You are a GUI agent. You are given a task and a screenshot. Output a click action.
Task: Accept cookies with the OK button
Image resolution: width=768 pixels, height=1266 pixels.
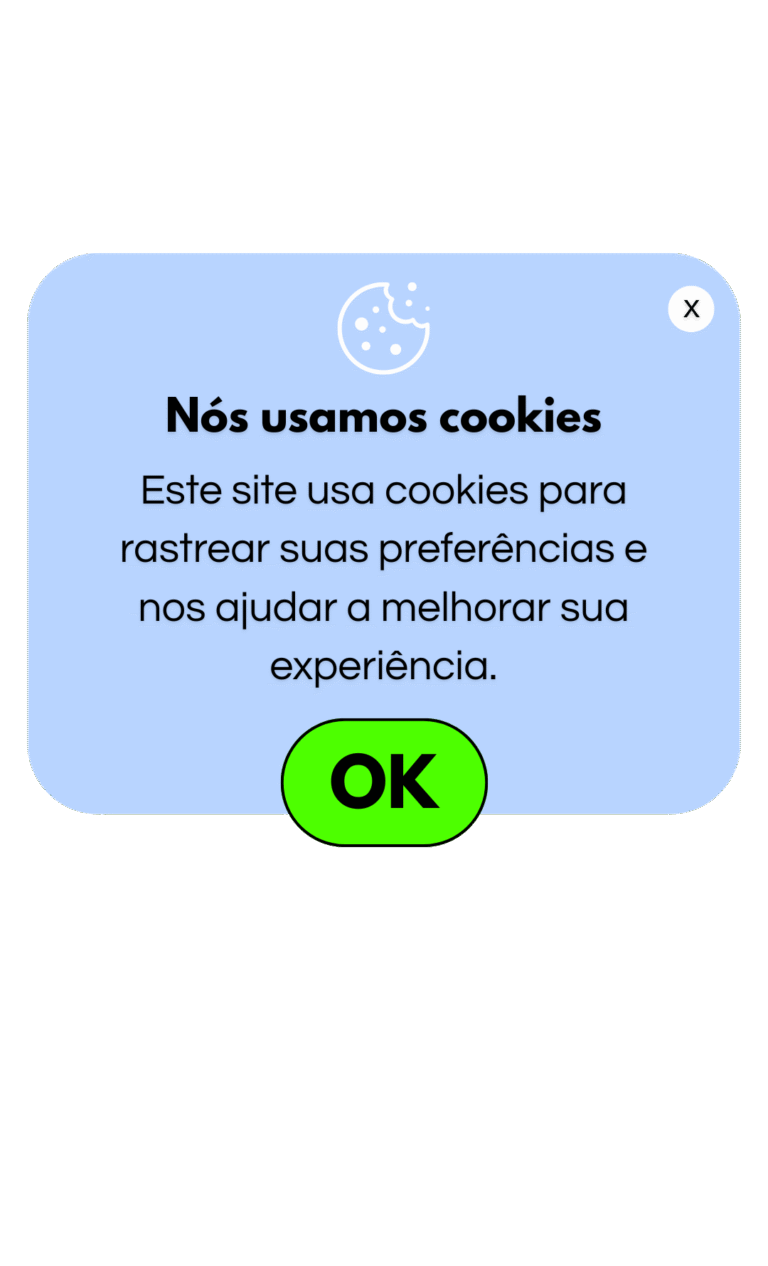384,782
